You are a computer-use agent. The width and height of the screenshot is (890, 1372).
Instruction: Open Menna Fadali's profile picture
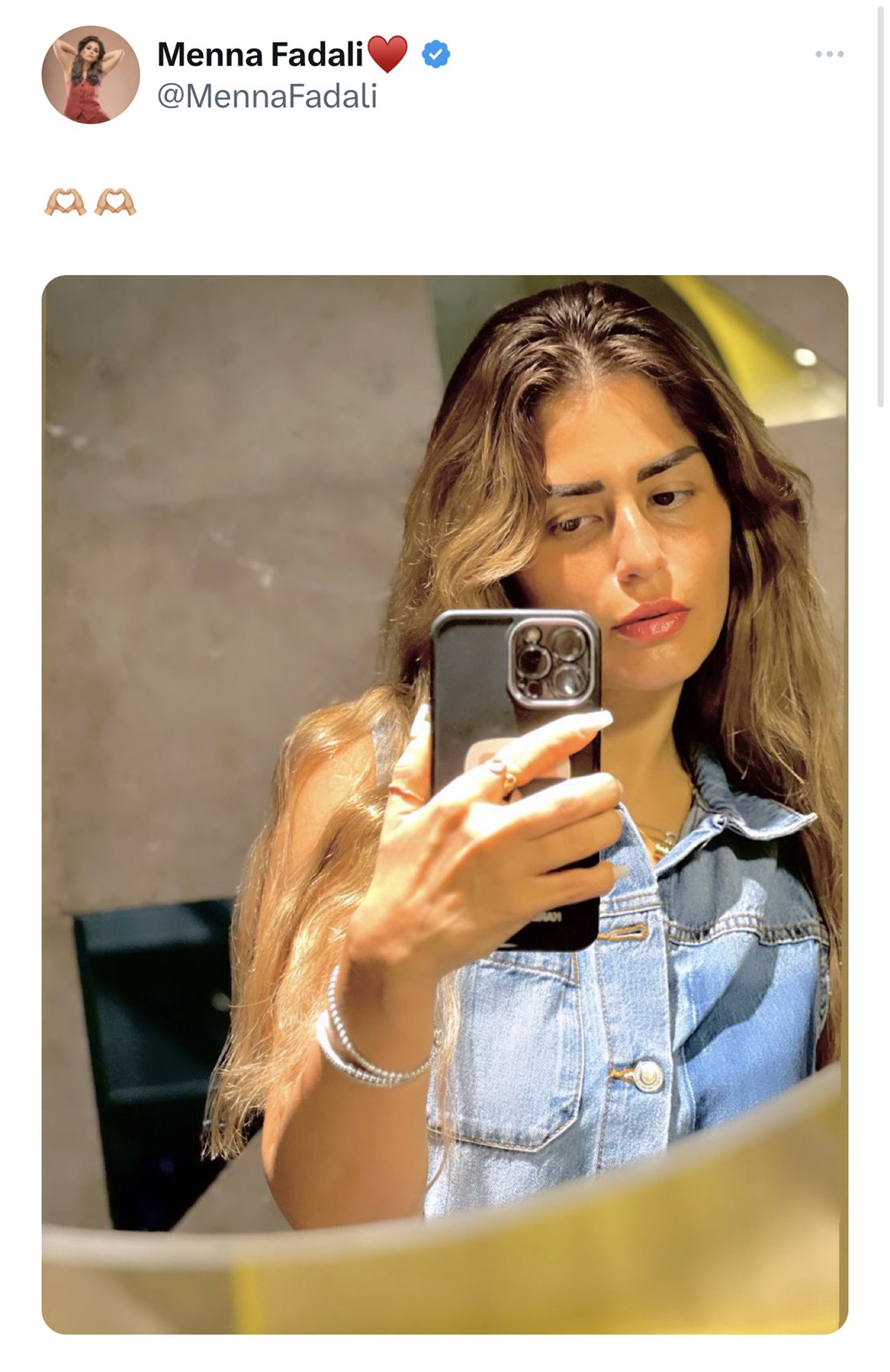pos(91,75)
